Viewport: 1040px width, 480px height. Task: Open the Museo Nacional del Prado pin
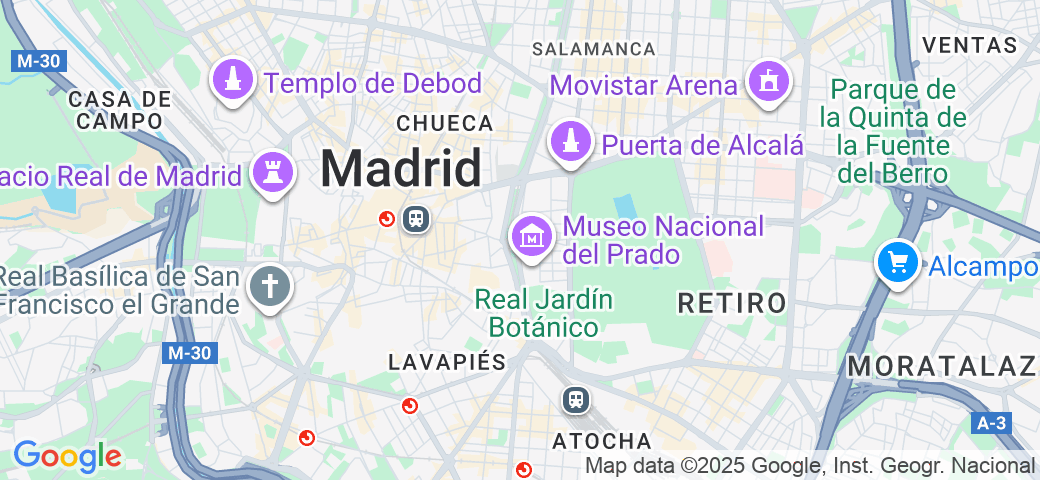[531, 236]
